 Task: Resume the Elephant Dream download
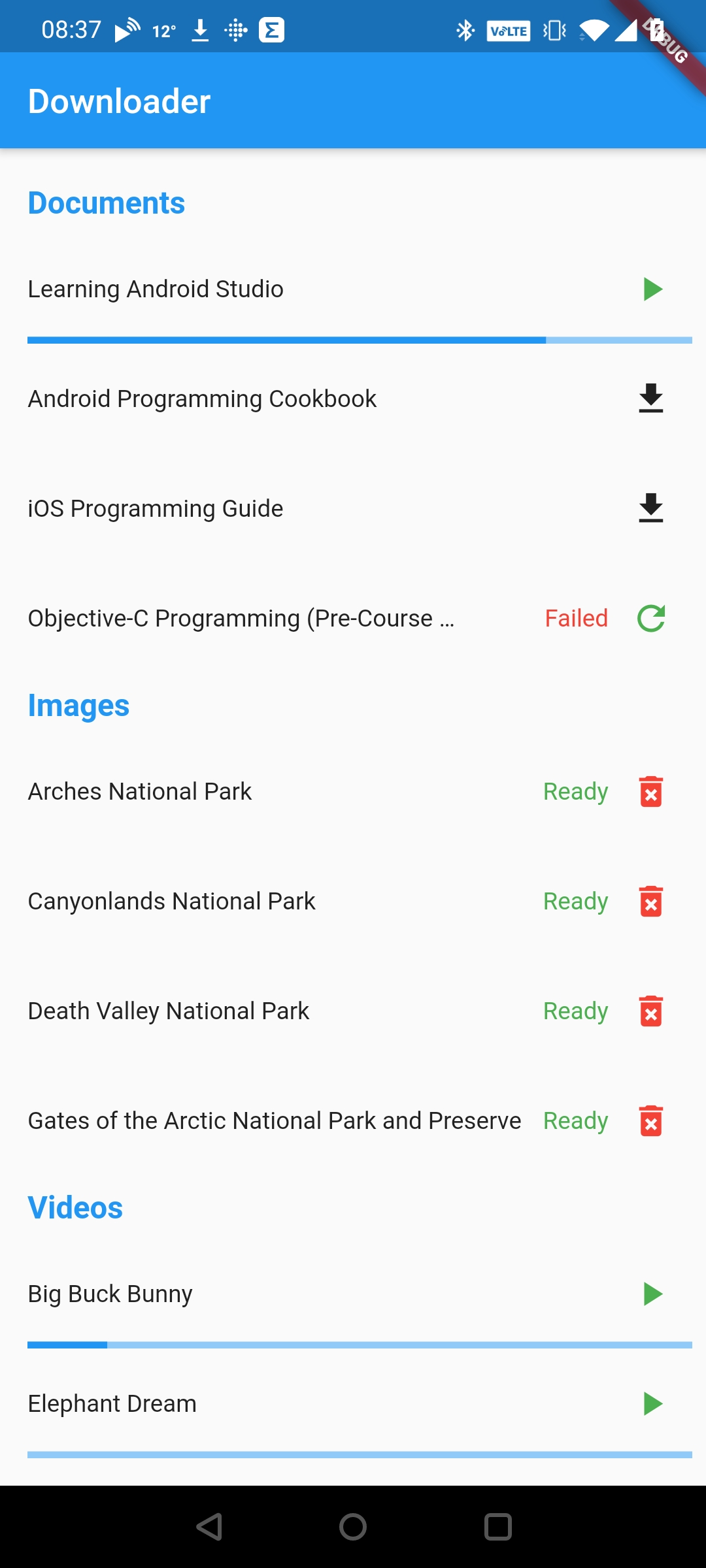point(652,1403)
